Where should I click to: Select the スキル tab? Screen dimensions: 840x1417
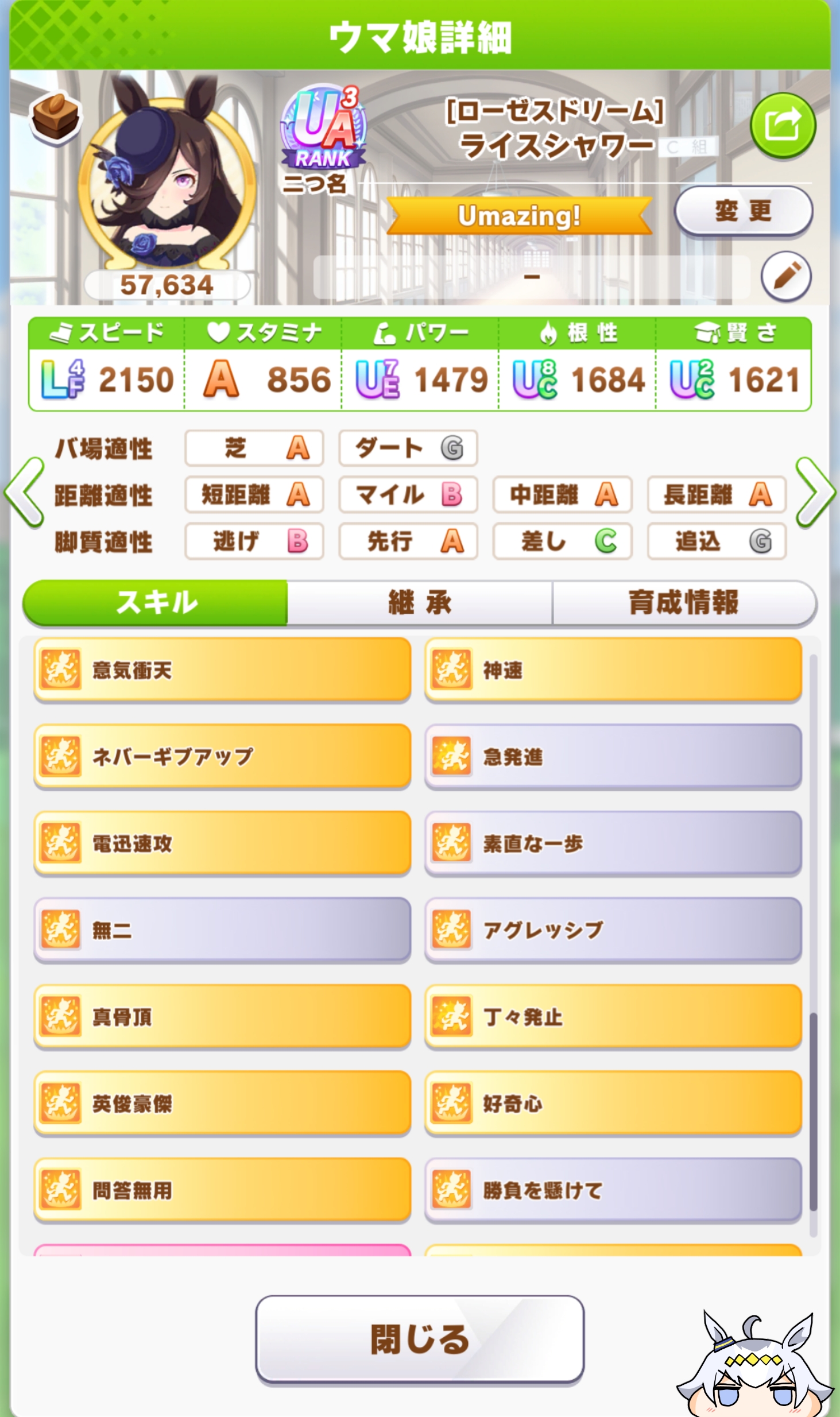pos(156,603)
